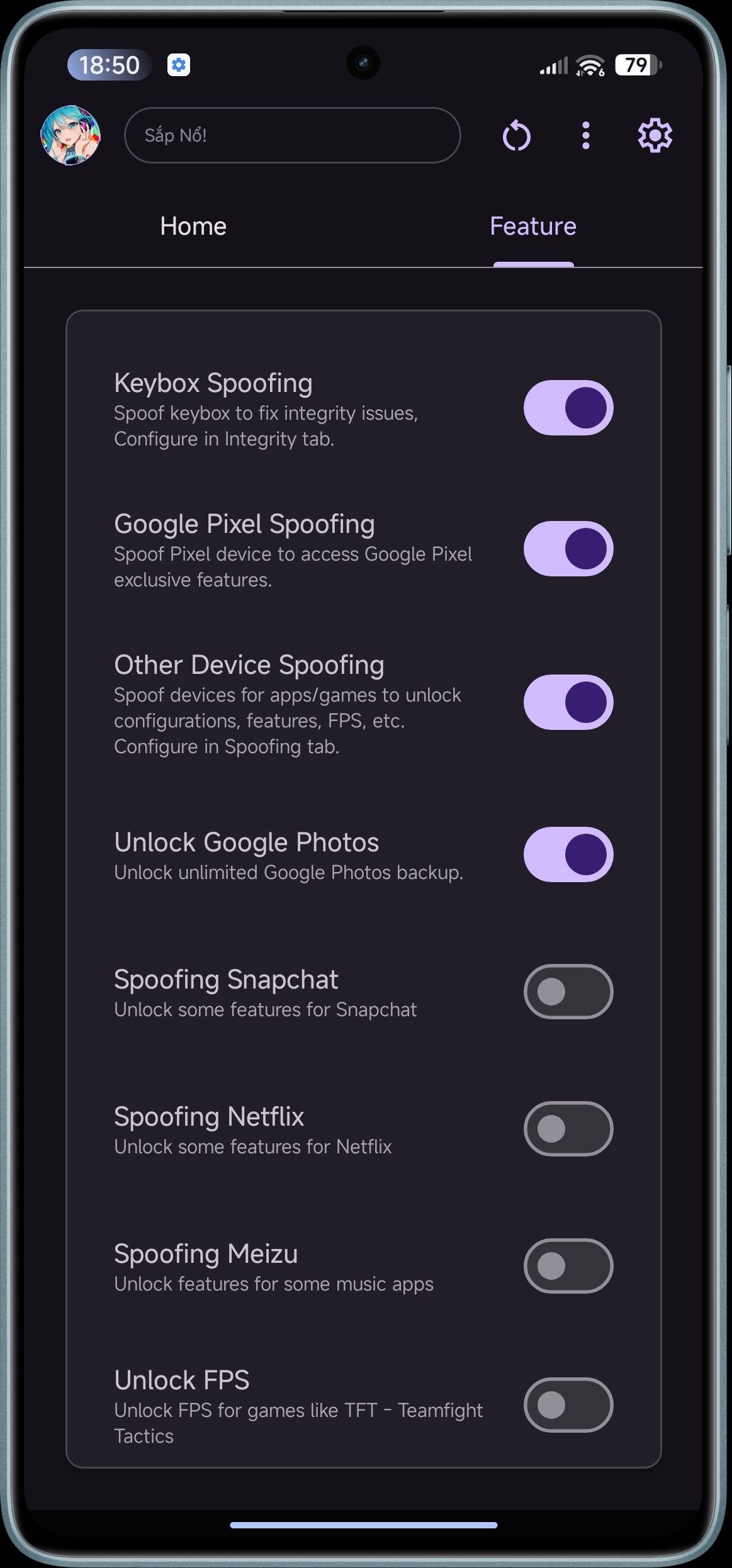Image resolution: width=732 pixels, height=1568 pixels.
Task: Disable Unlock Google Photos
Action: 568,854
